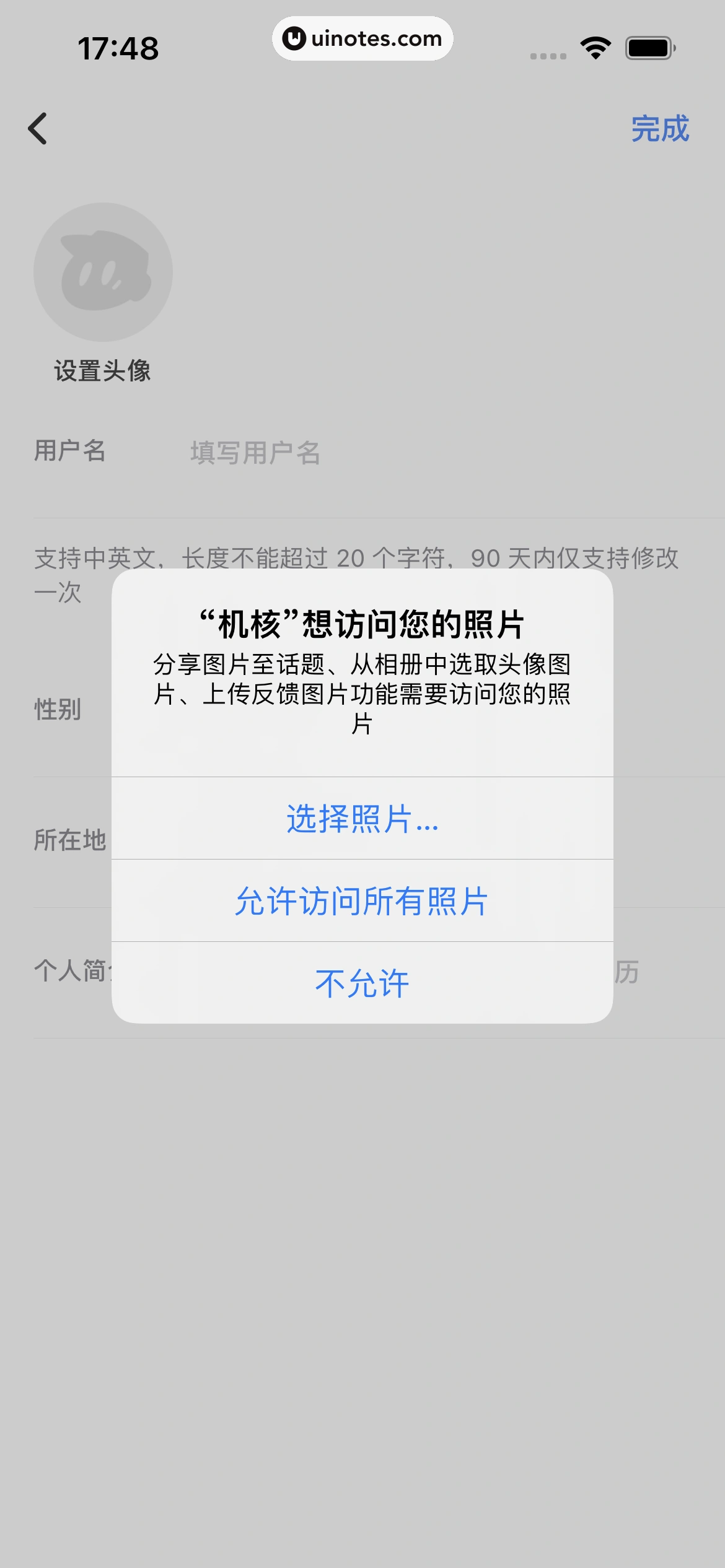725x1568 pixels.
Task: Choose "选择照片..." in the permission dialog
Action: click(x=362, y=819)
